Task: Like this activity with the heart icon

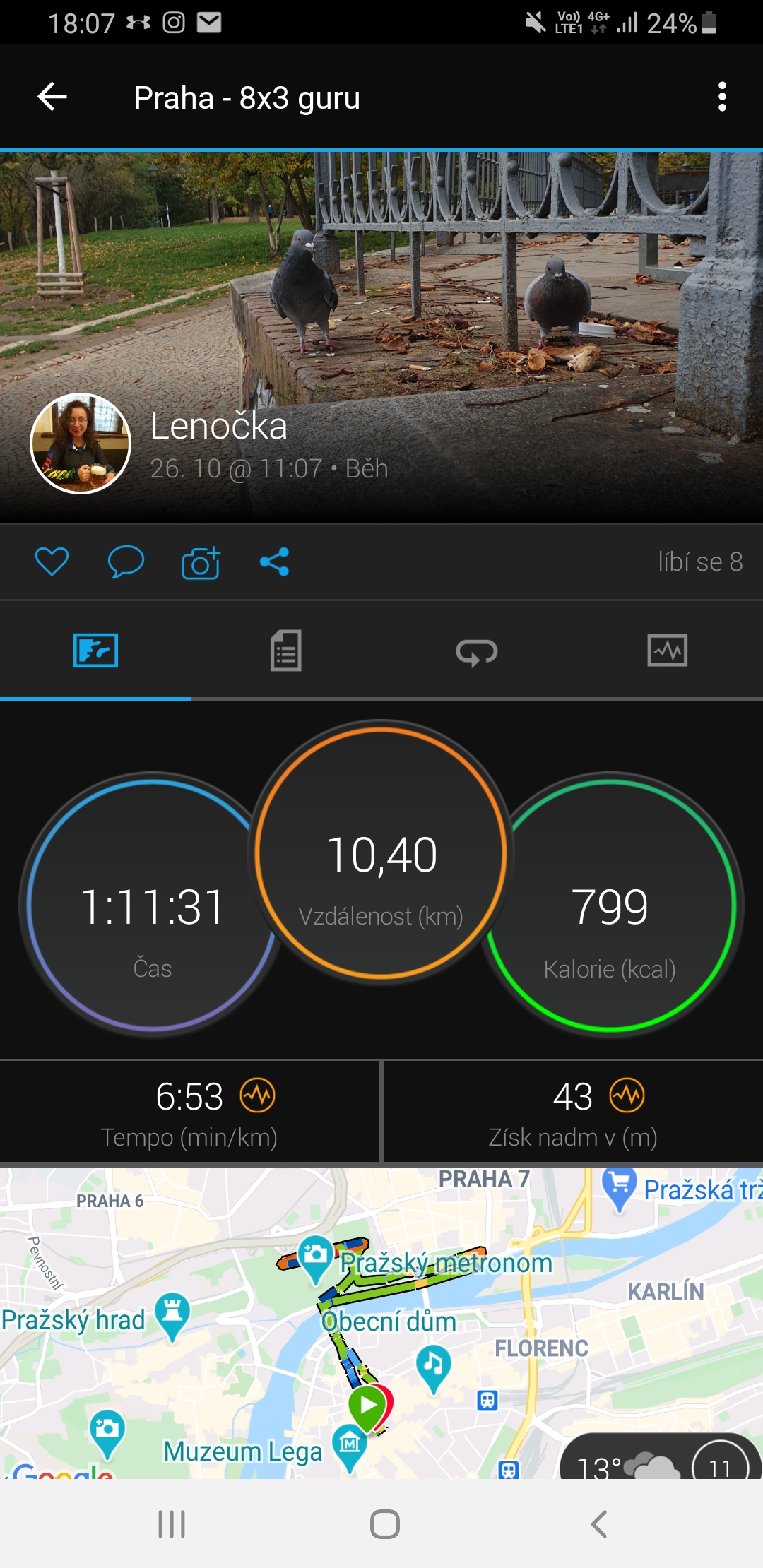Action: (x=52, y=562)
